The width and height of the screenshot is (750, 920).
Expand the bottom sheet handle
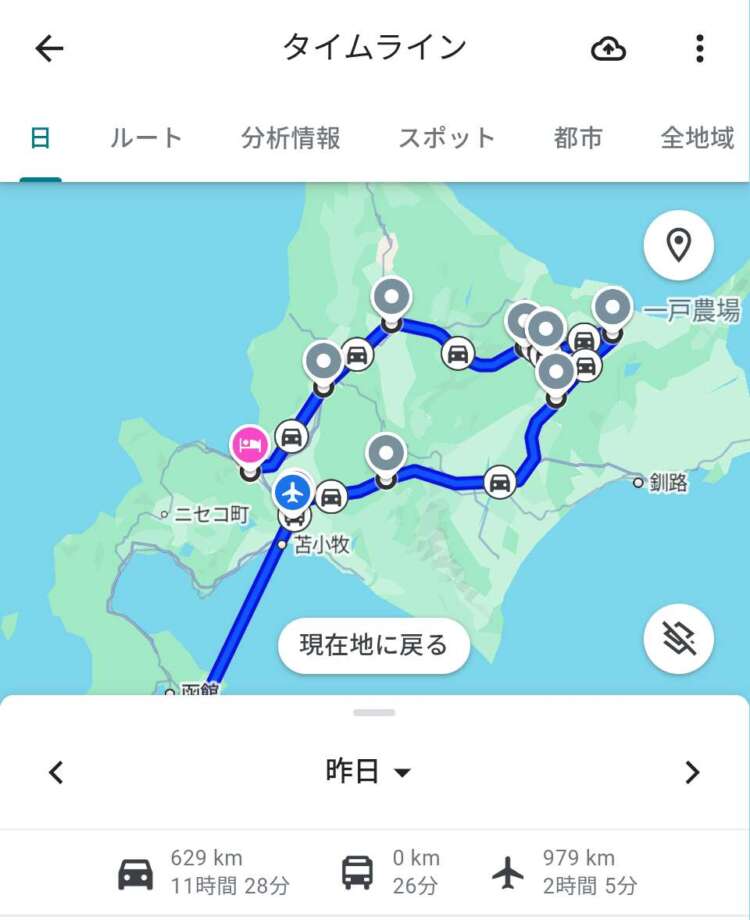point(374,712)
